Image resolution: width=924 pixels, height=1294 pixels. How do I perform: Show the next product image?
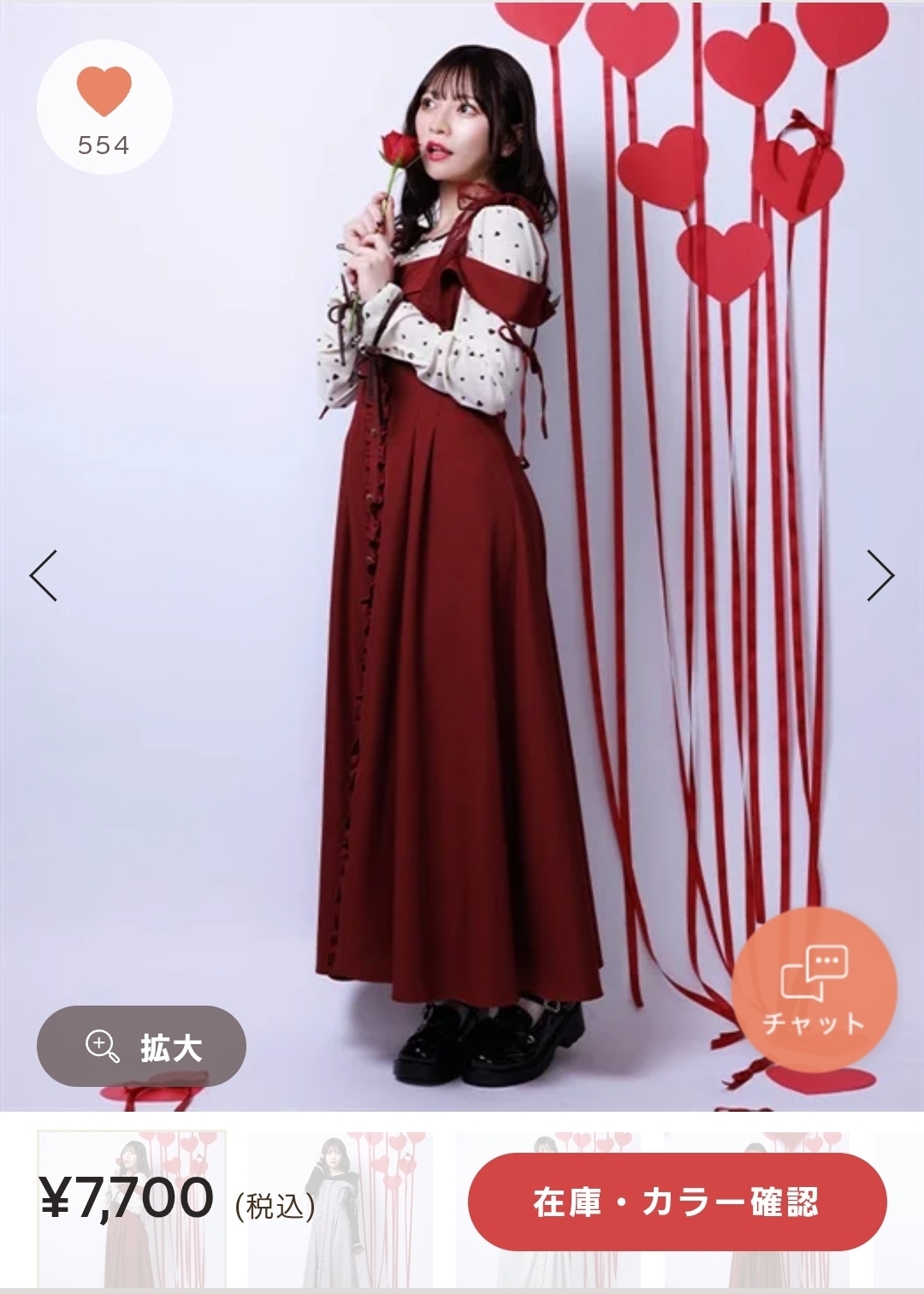coord(880,575)
